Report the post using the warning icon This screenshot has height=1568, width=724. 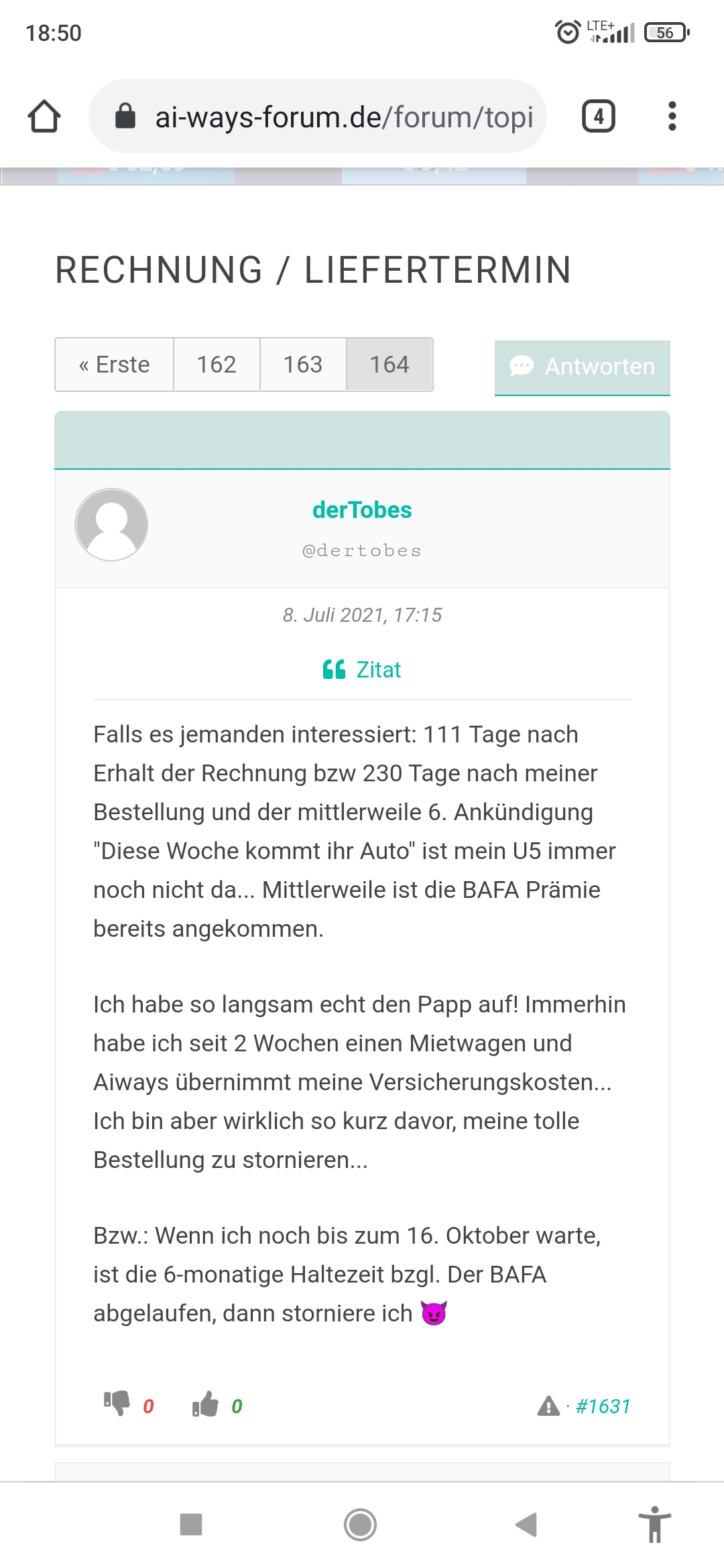[x=548, y=1406]
